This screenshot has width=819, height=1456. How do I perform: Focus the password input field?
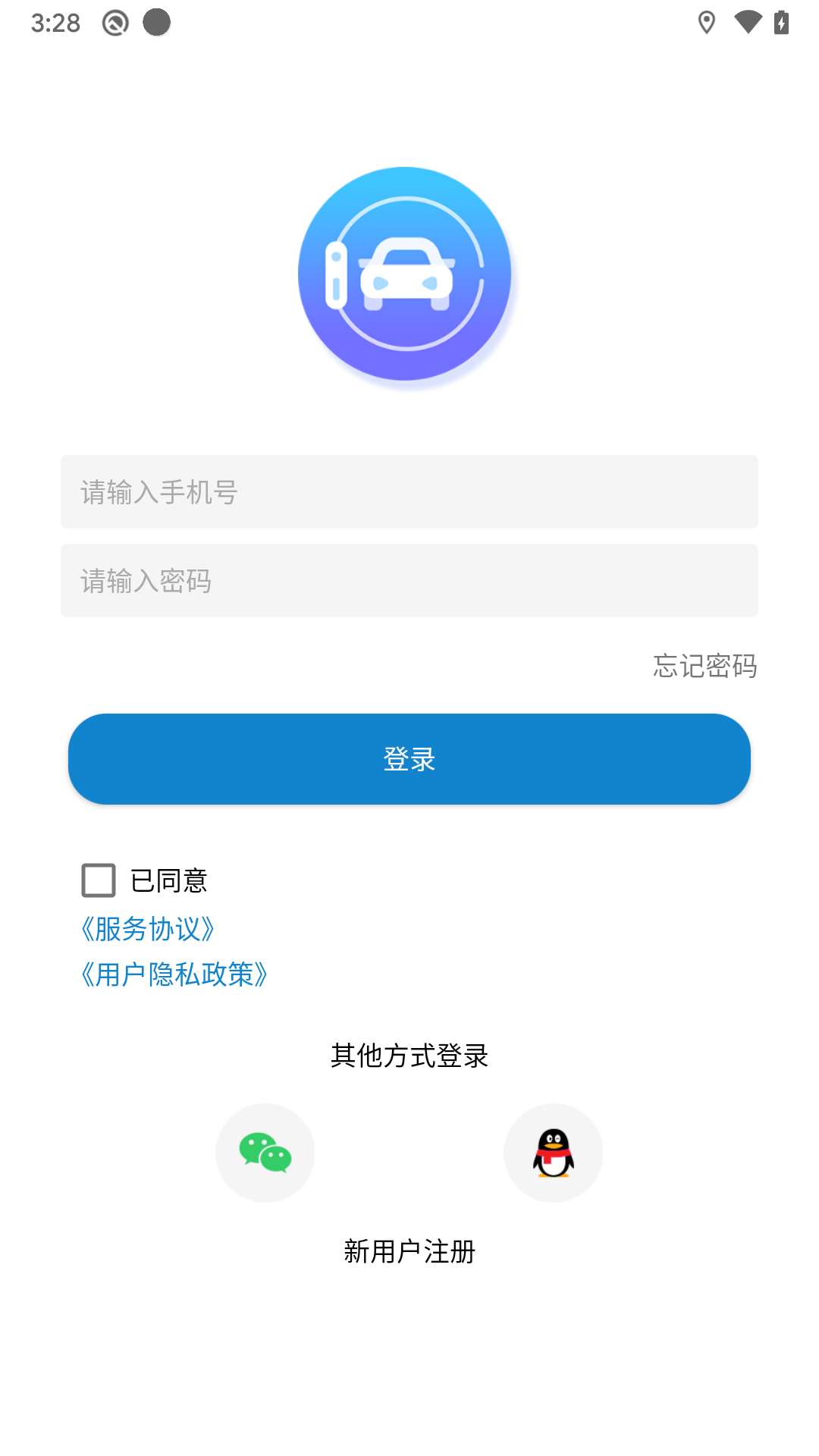coord(409,581)
